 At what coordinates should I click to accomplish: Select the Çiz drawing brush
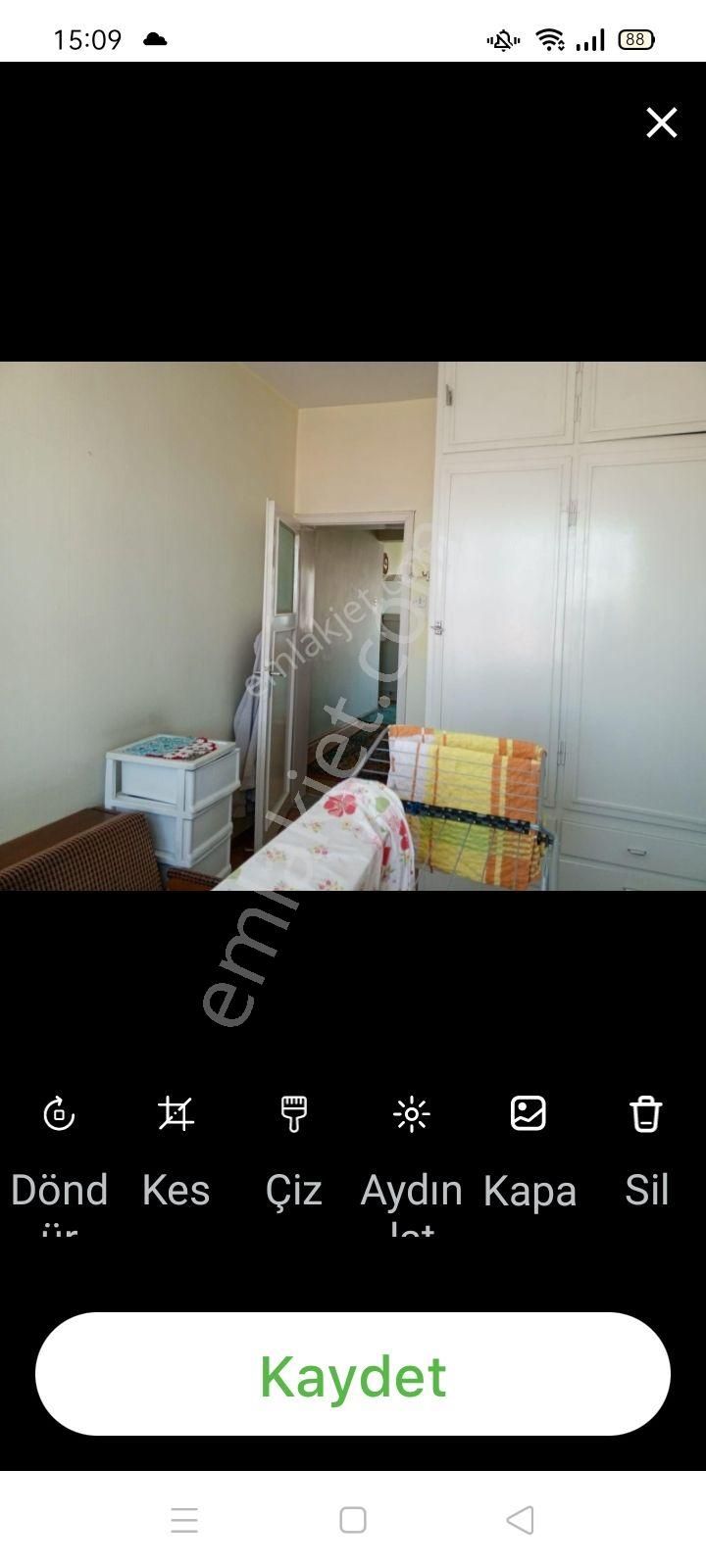tap(294, 1114)
